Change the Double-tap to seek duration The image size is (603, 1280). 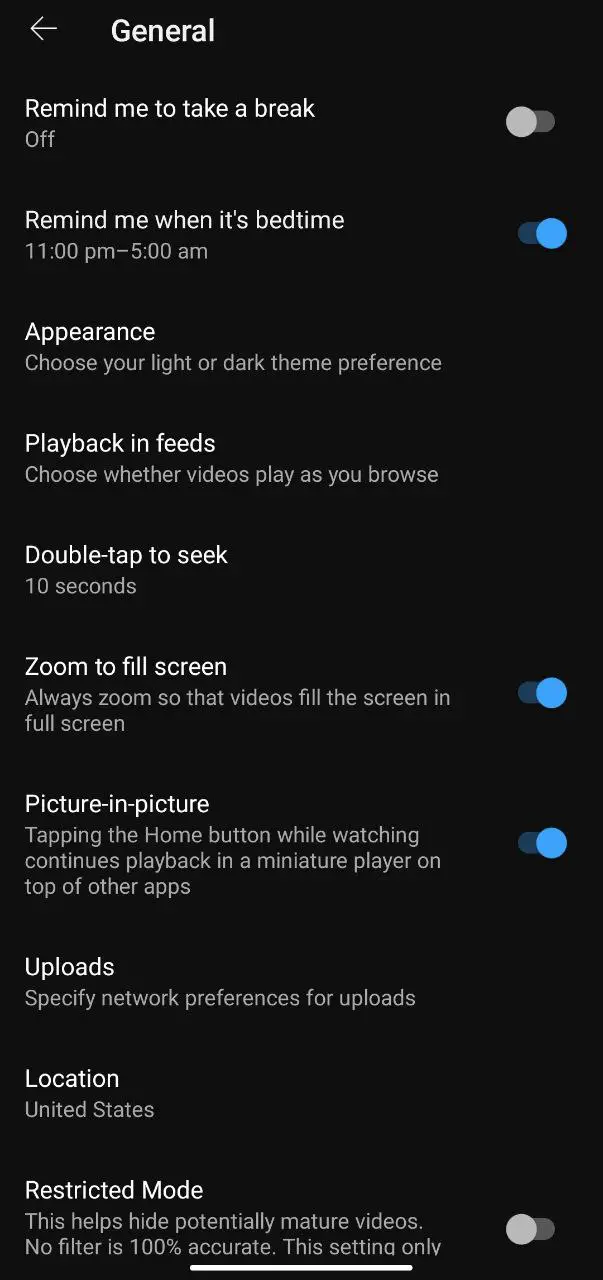click(x=301, y=570)
